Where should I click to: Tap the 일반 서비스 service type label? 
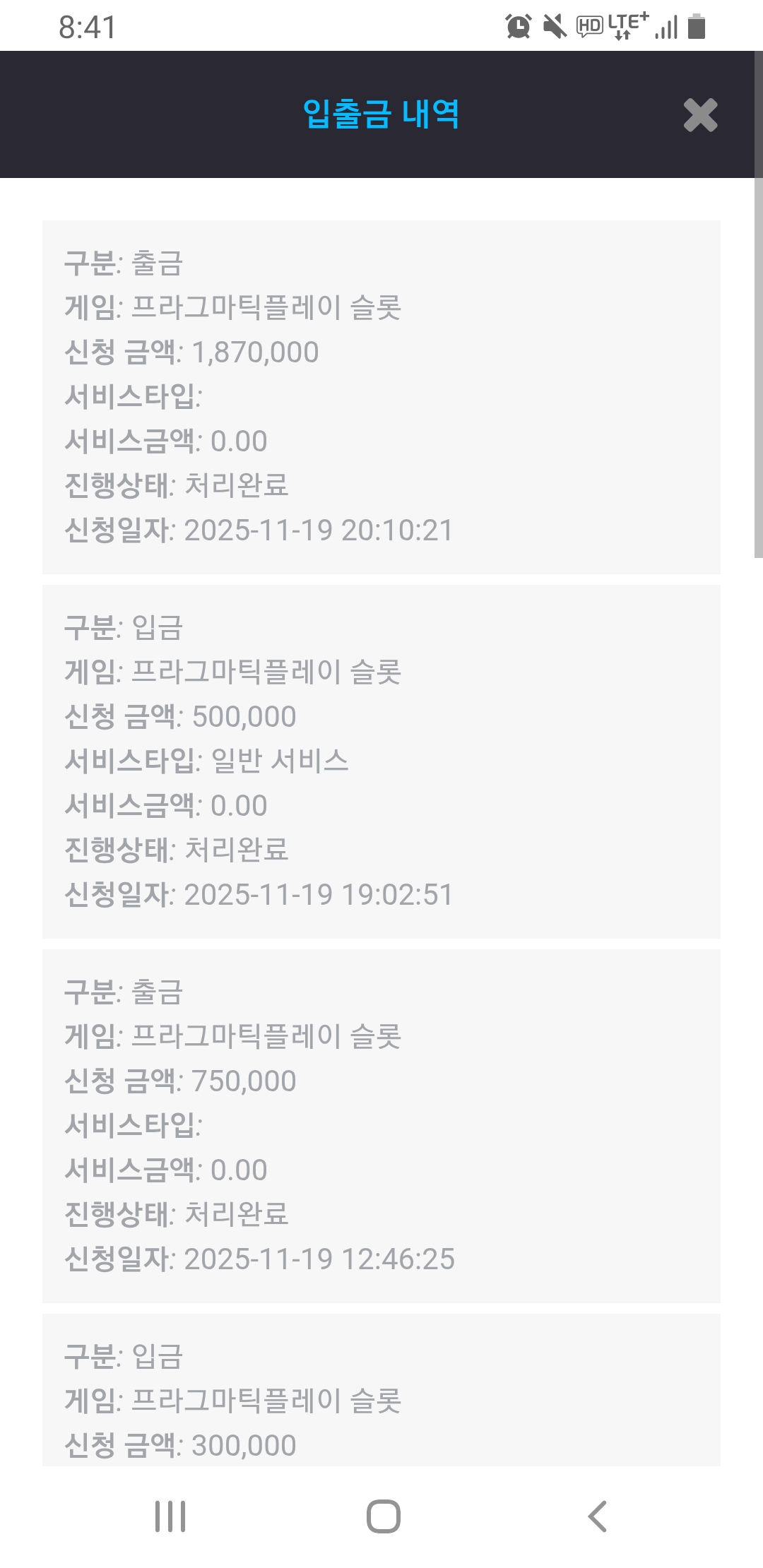point(283,761)
